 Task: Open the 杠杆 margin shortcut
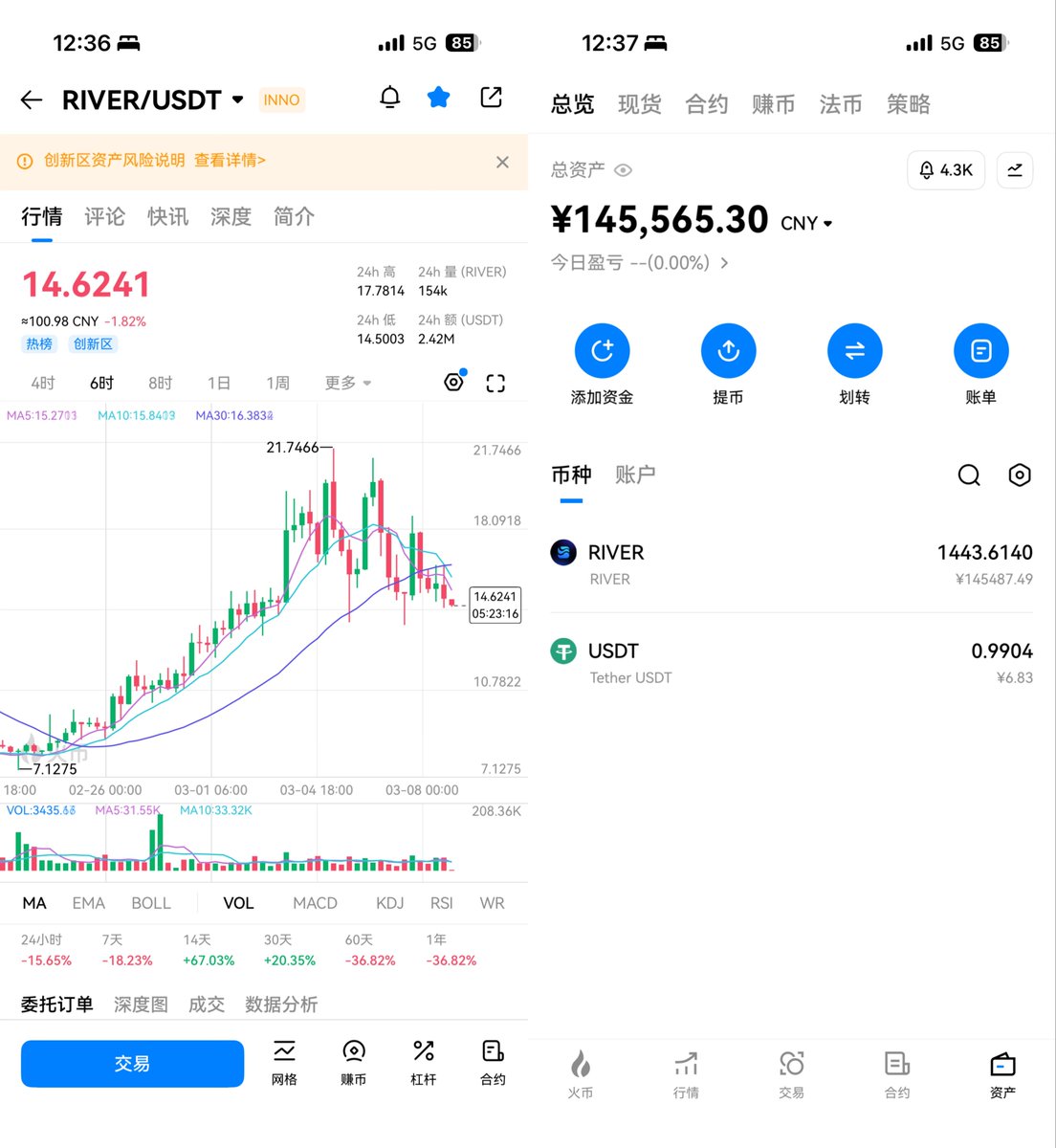[424, 1063]
